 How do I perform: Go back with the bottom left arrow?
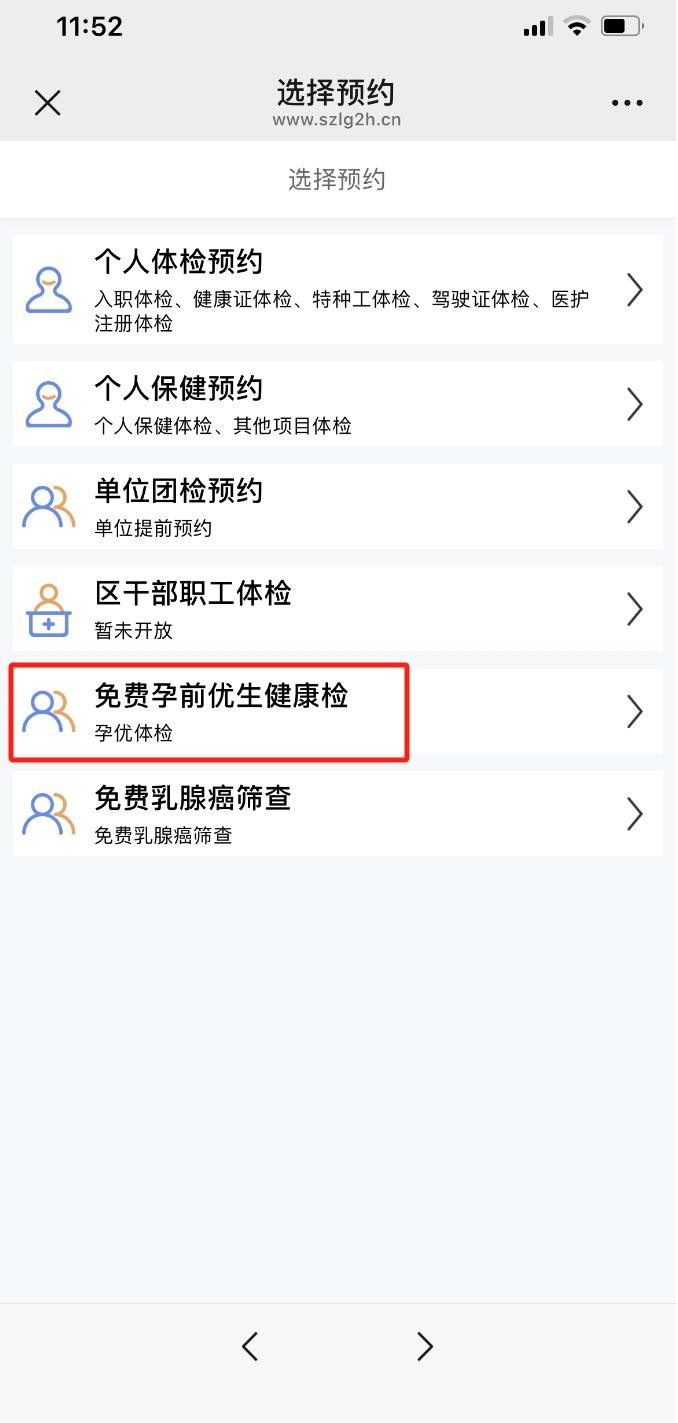250,1346
